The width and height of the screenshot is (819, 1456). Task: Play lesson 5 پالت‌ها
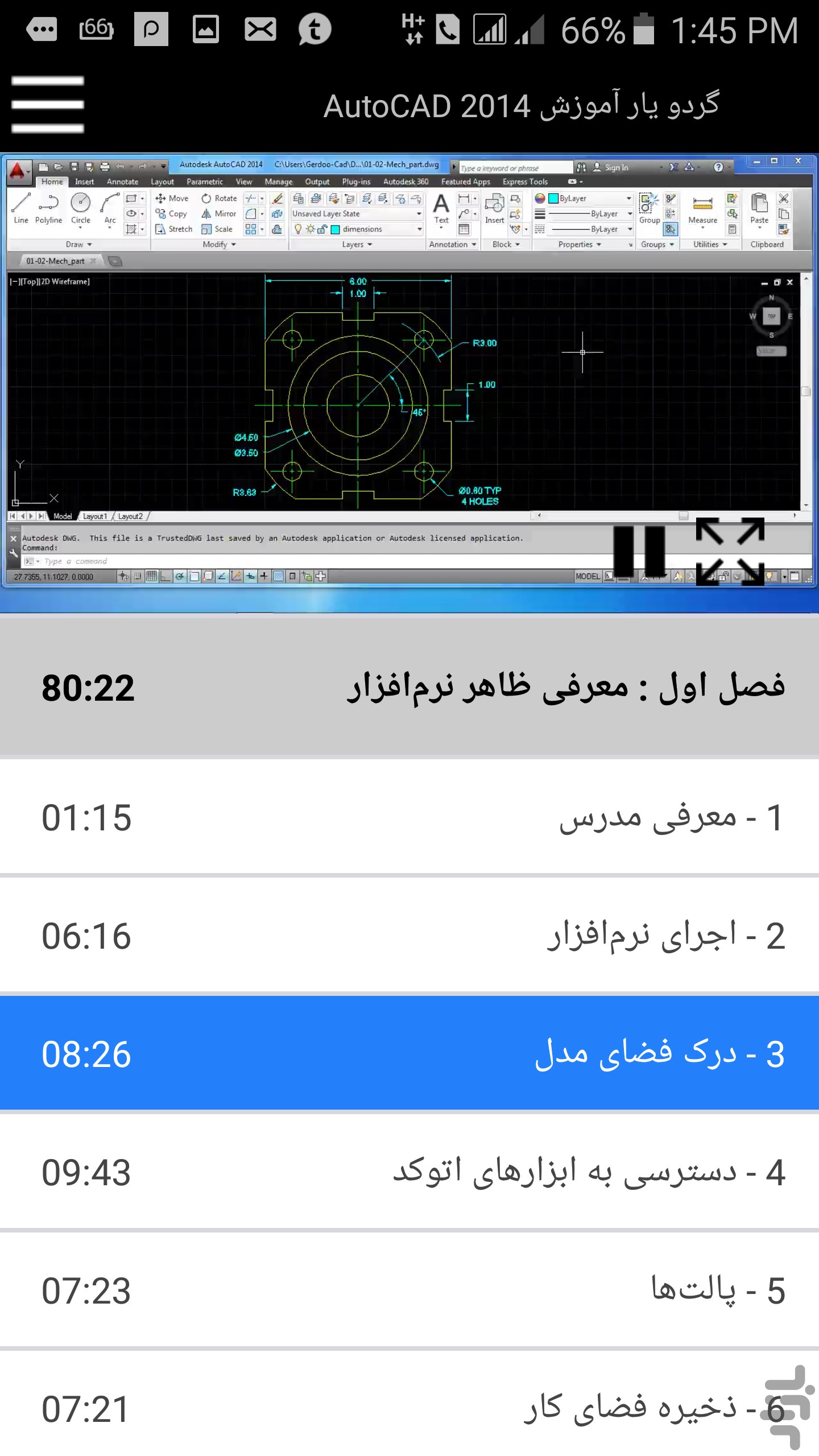coord(409,1291)
